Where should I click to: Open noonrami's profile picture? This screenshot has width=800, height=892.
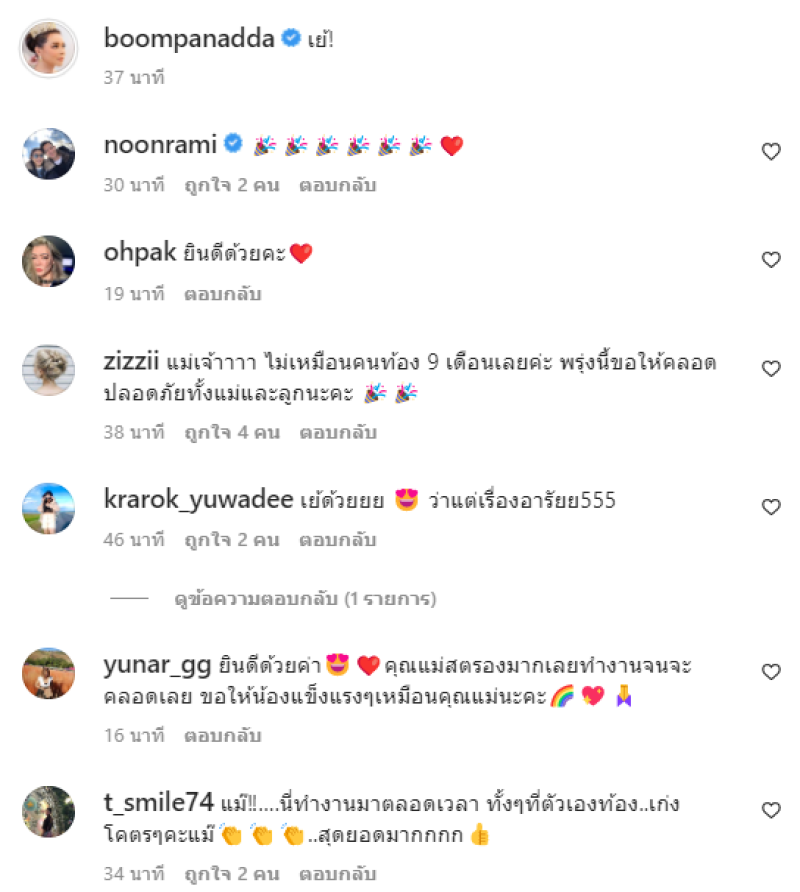point(48,154)
